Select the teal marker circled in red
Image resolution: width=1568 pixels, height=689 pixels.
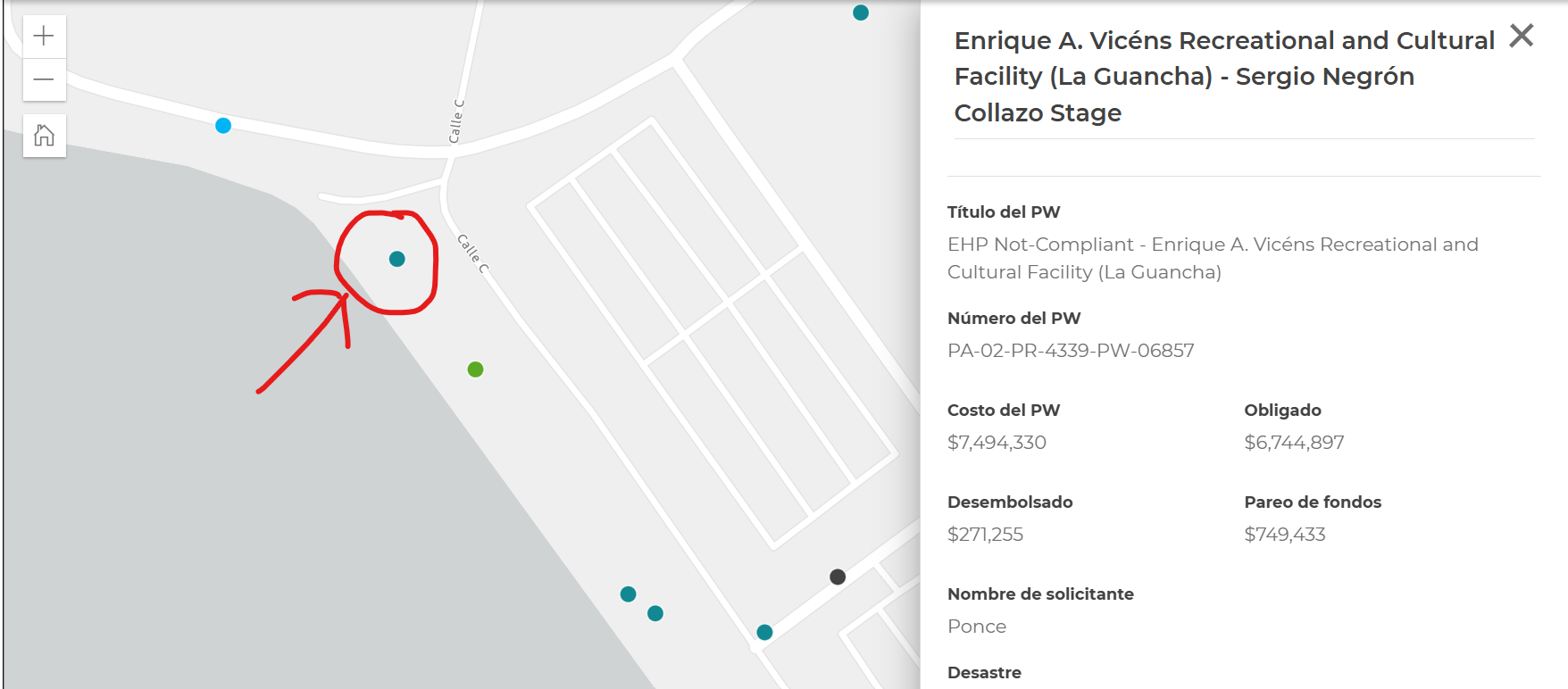397,259
